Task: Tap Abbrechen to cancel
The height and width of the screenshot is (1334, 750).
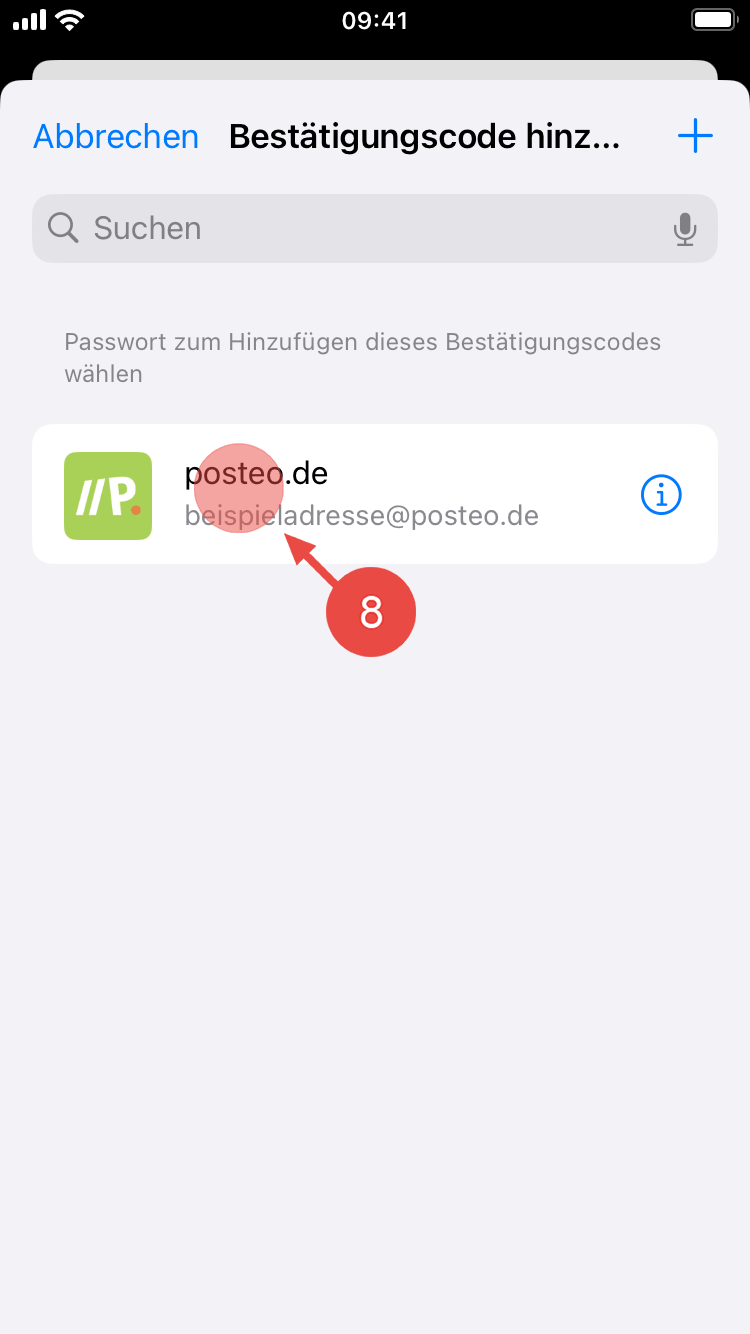Action: coord(116,137)
